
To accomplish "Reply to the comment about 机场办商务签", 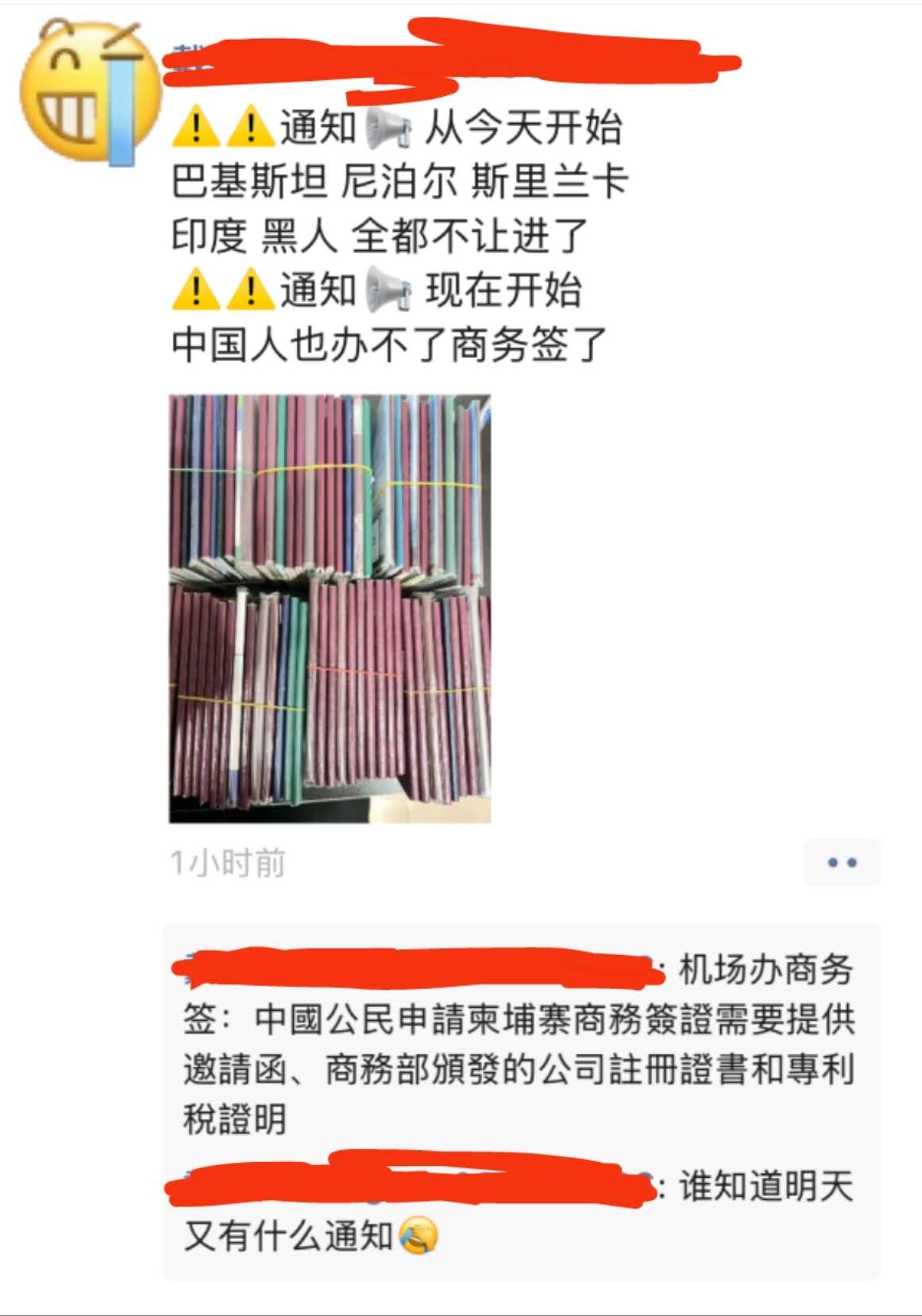I will pos(518,1068).
